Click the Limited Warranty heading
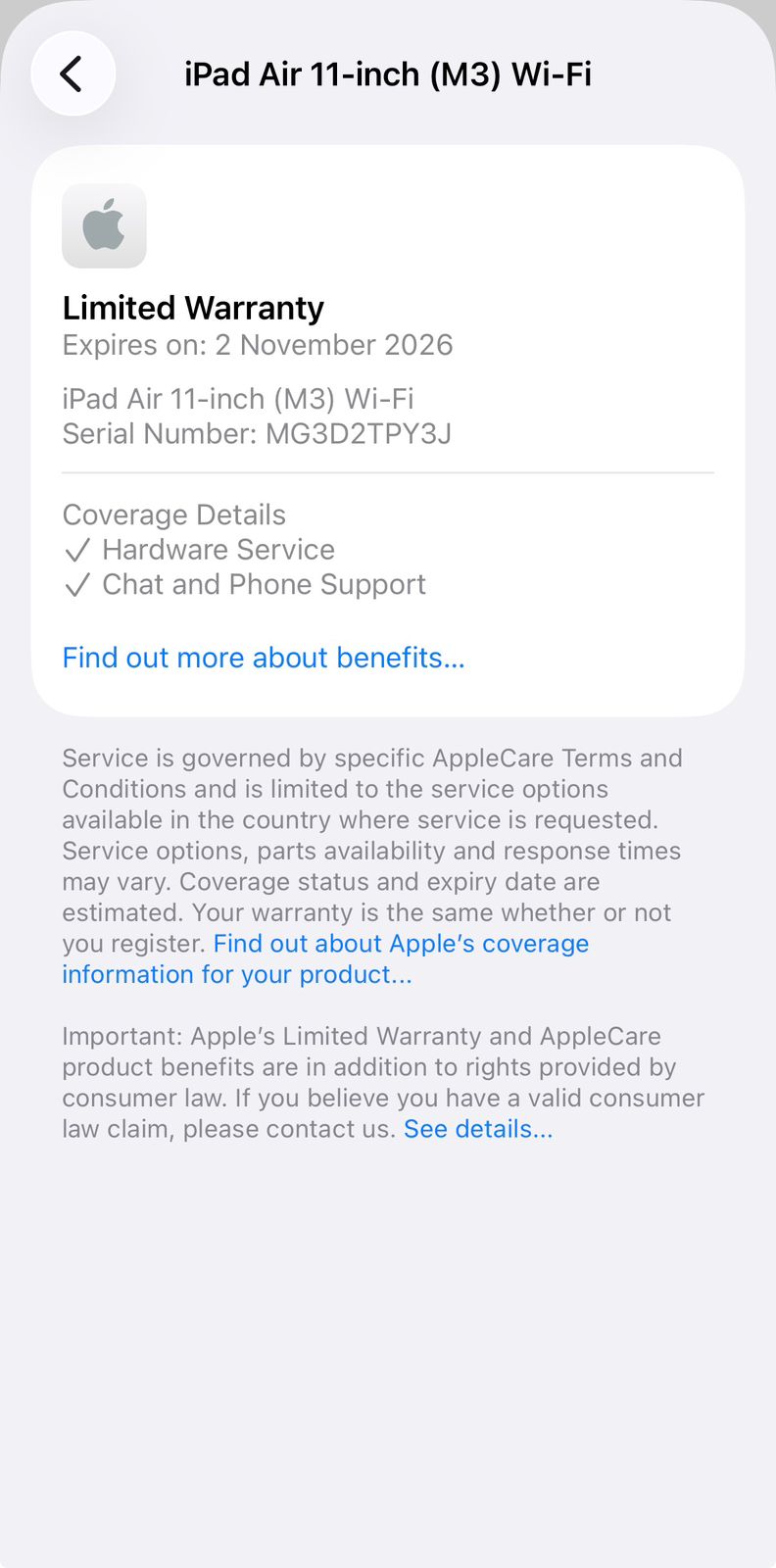This screenshot has height=1568, width=776. coord(193,307)
